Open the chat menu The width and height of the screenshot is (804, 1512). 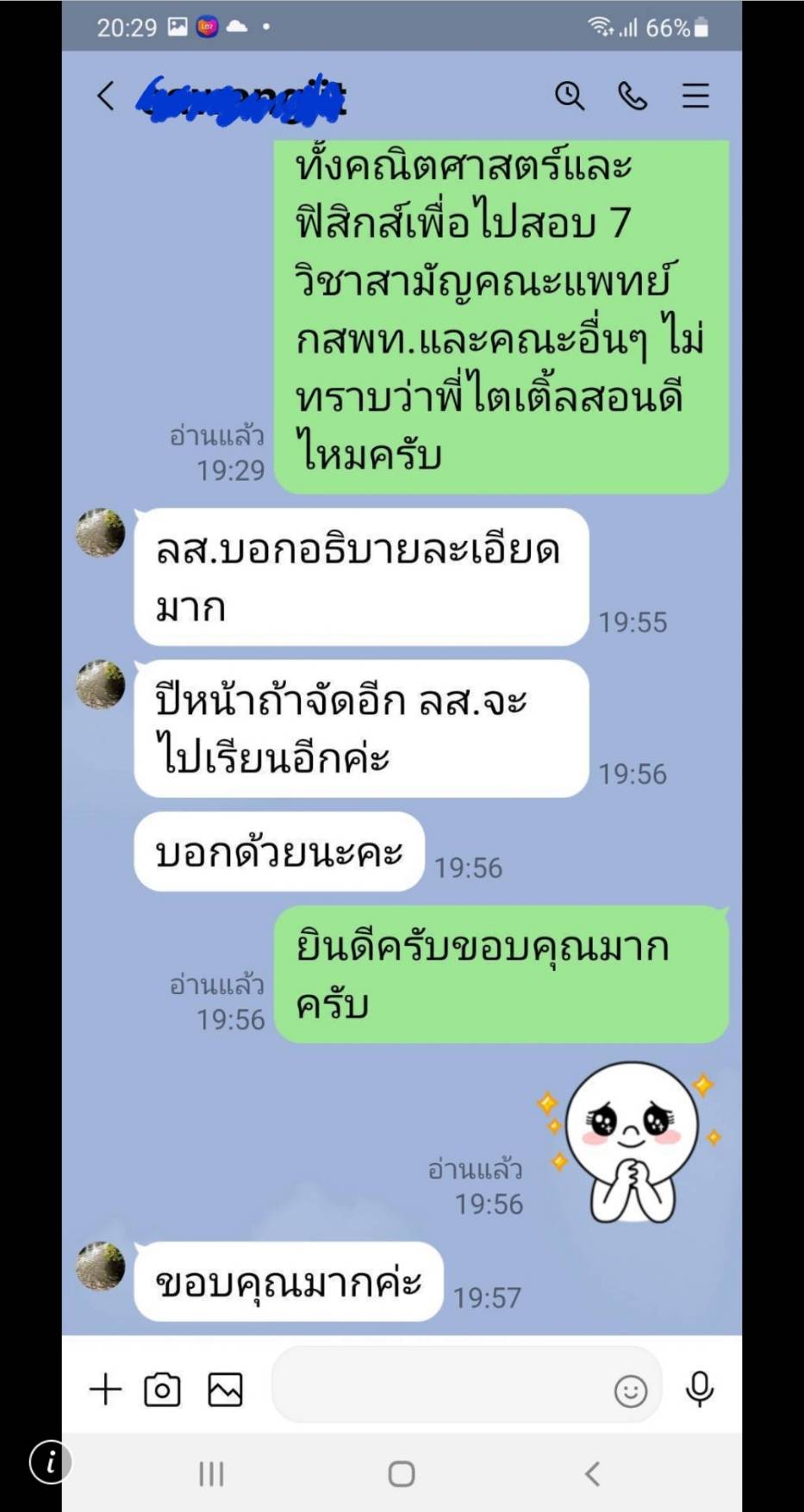tap(695, 96)
